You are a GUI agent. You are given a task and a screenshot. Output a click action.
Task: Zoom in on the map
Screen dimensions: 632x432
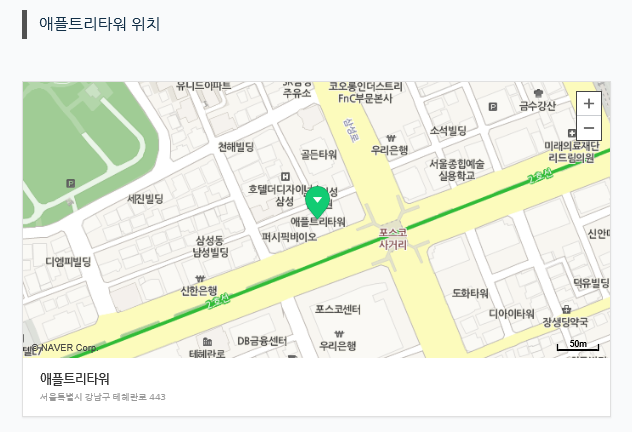pyautogui.click(x=589, y=103)
